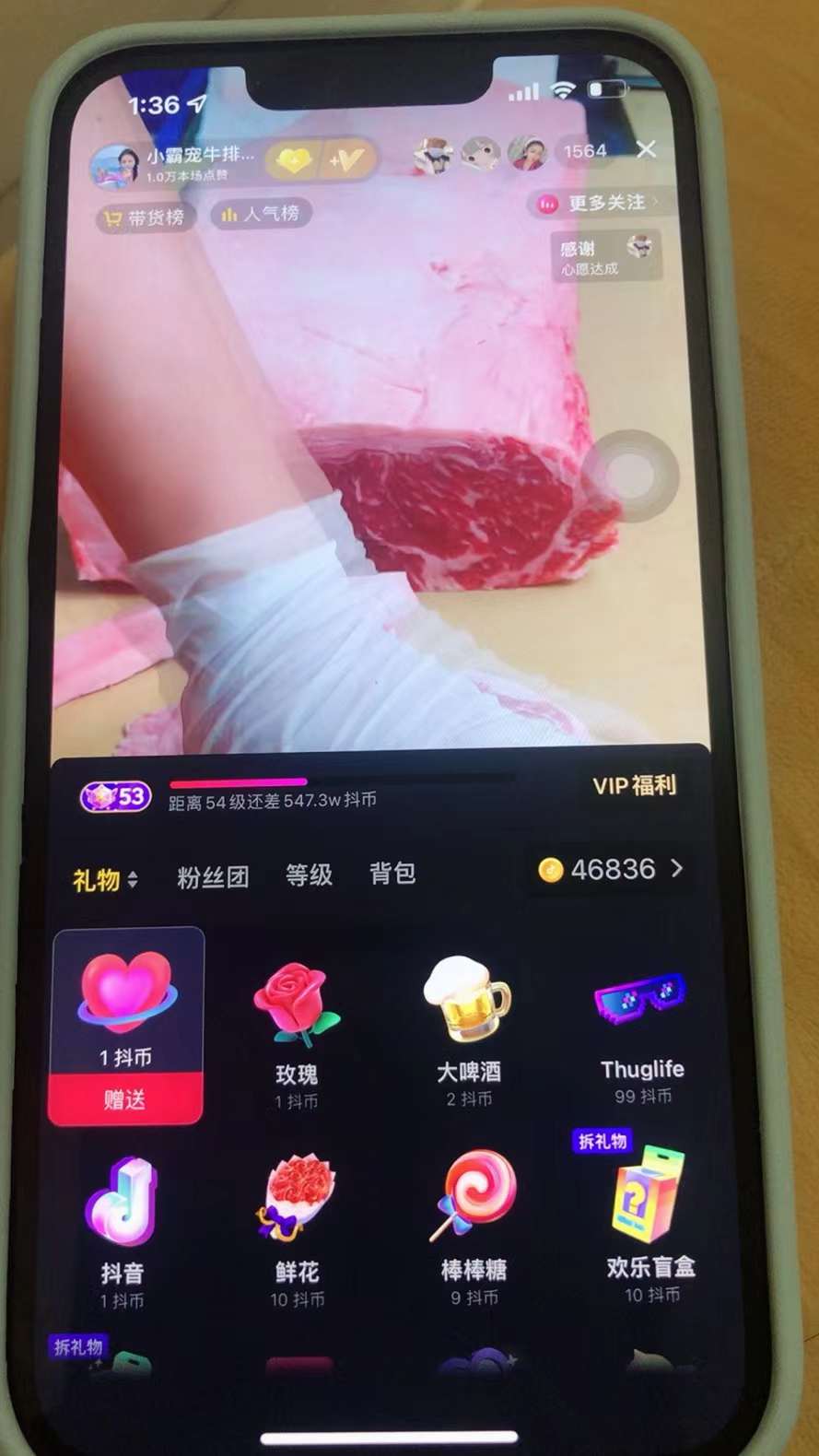This screenshot has width=819, height=1456.
Task: Open the streamer's profile avatar
Action: [x=114, y=166]
